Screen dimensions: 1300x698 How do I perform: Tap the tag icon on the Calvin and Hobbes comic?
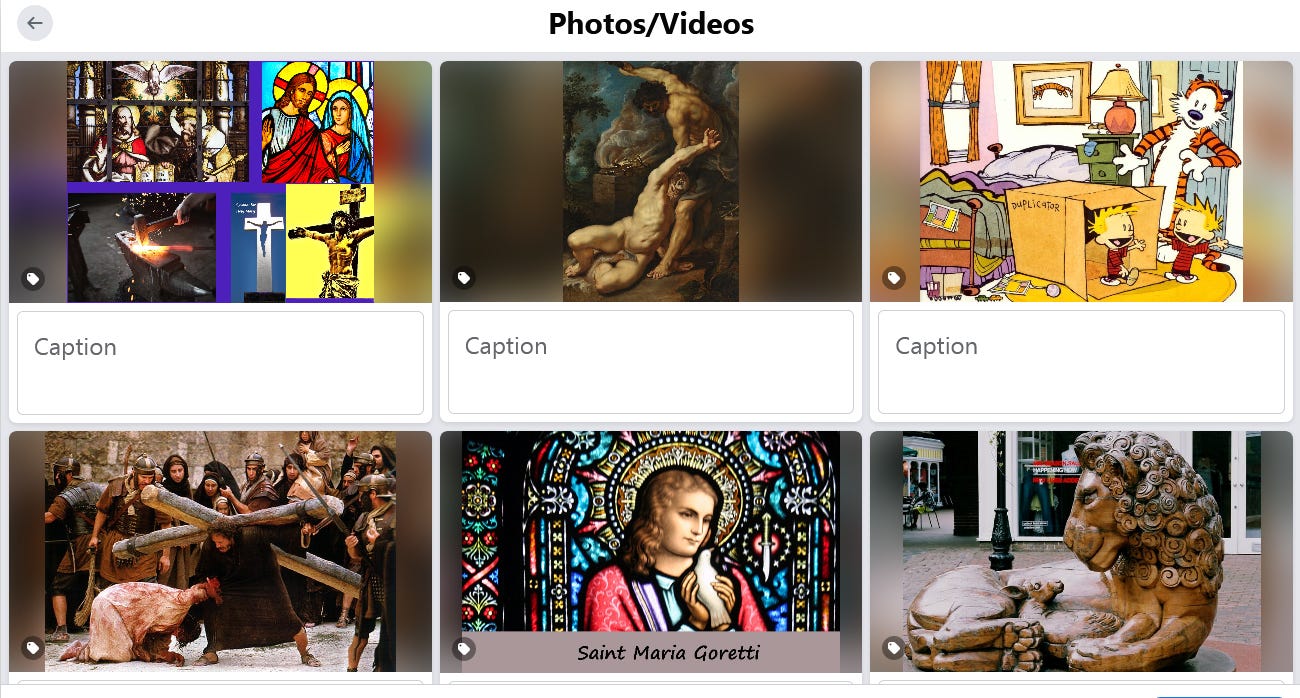pos(894,278)
